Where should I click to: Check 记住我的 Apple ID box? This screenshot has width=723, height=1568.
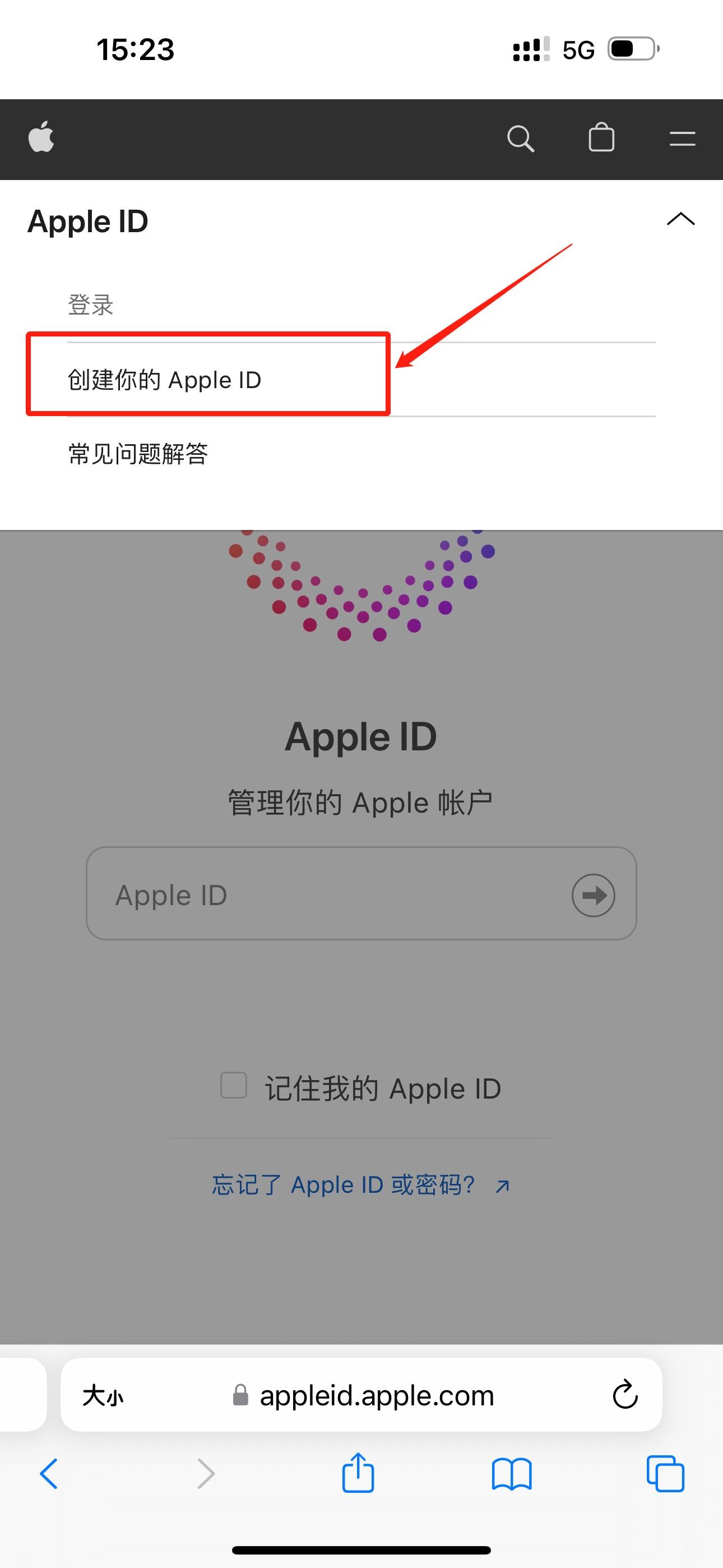[x=234, y=1085]
